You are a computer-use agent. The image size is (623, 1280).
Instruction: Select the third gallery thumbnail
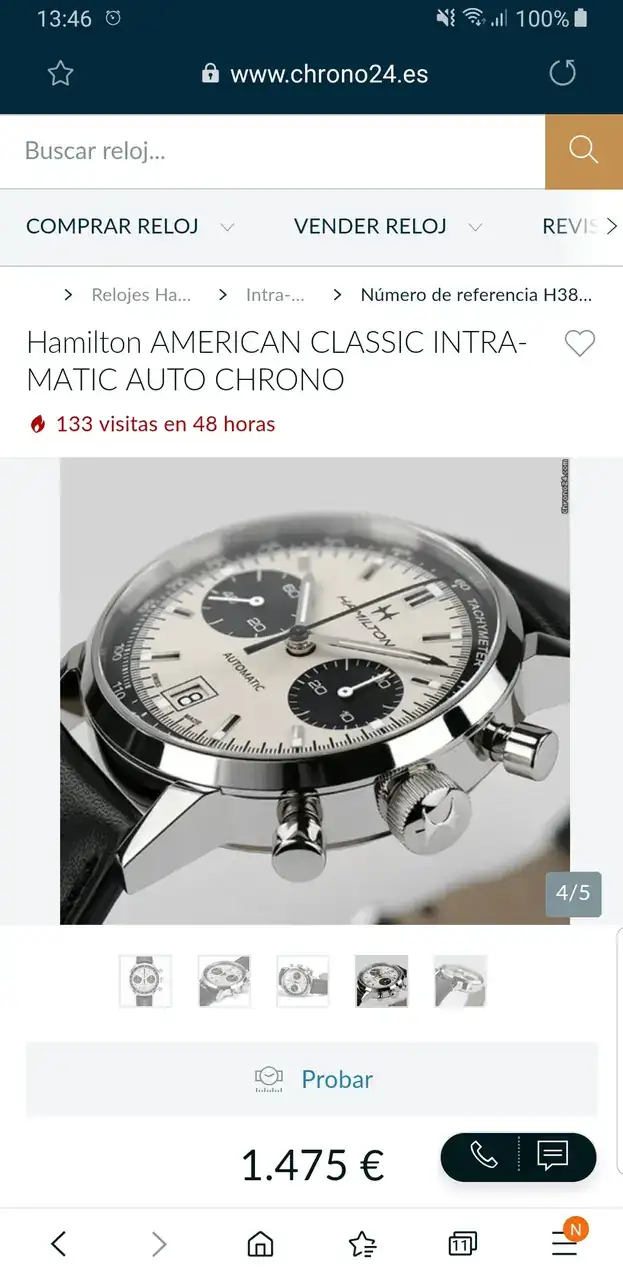[x=303, y=980]
